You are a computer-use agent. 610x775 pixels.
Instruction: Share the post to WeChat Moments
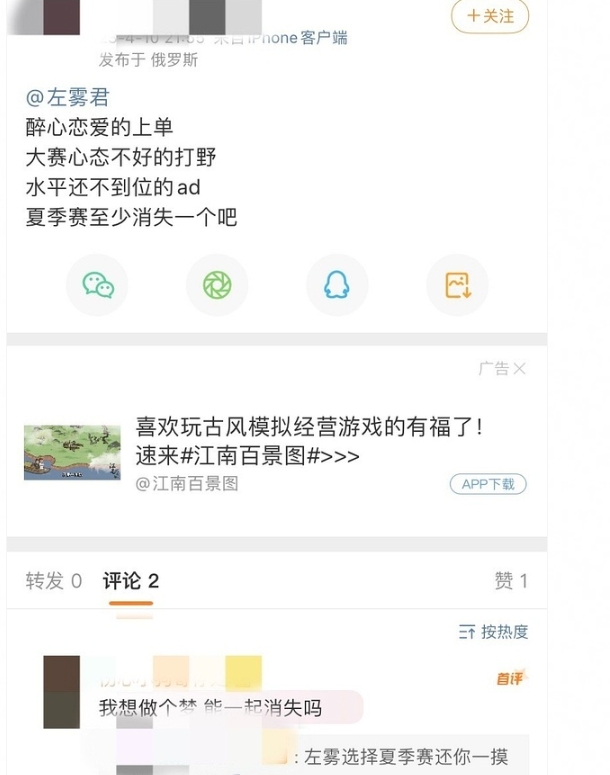pyautogui.click(x=217, y=286)
